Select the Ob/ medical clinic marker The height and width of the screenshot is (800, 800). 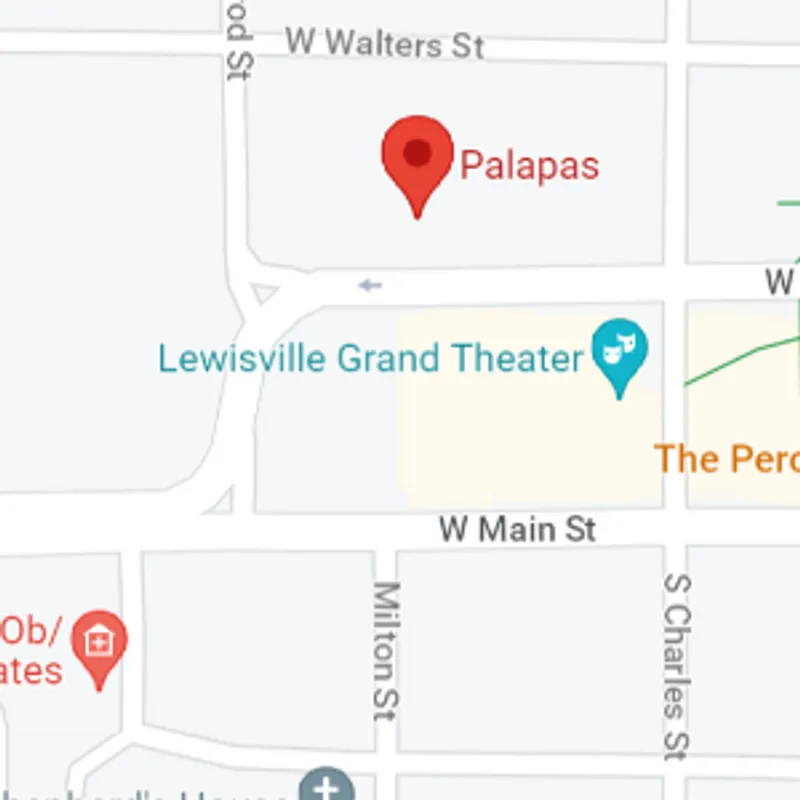[98, 642]
